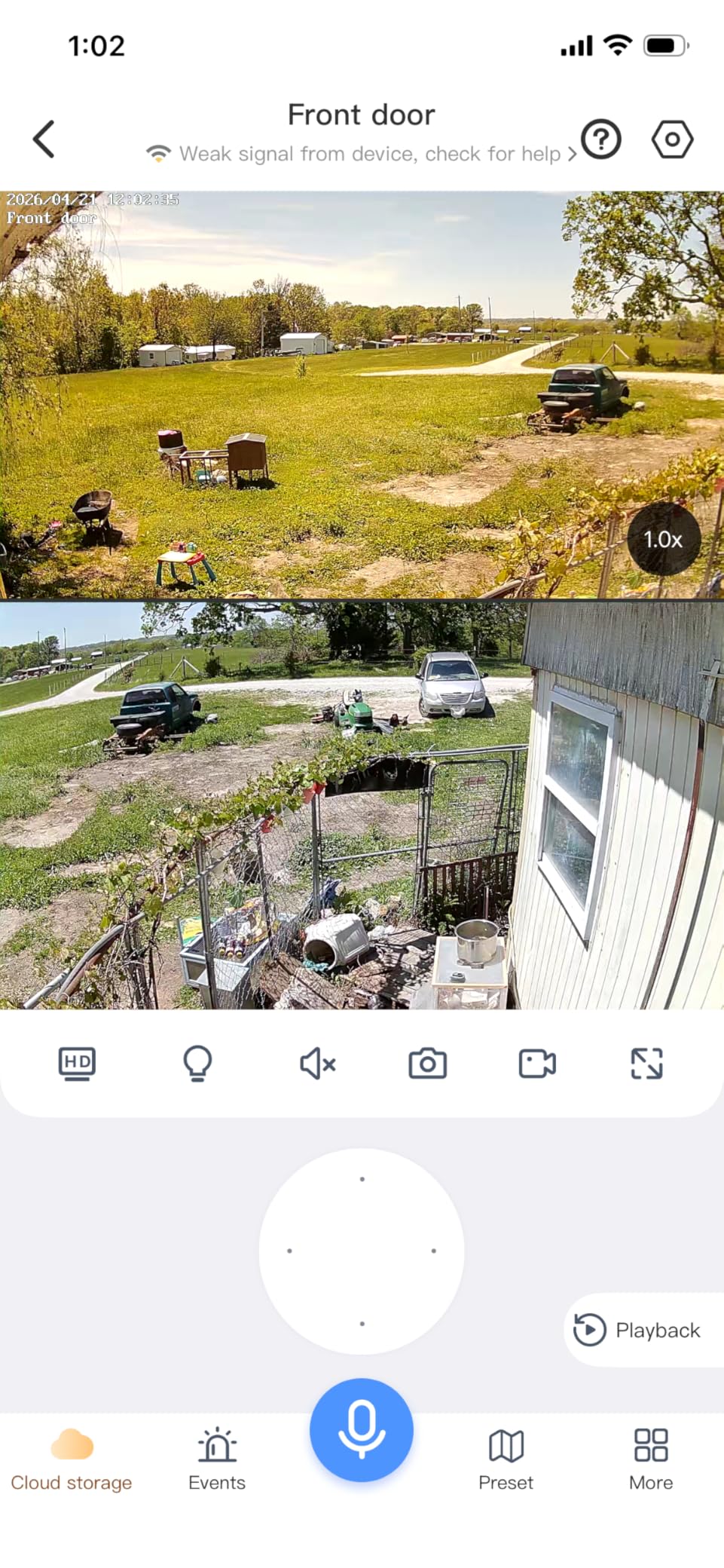The image size is (724, 1568).
Task: Tilt camera up on the pan pad
Action: (362, 1179)
